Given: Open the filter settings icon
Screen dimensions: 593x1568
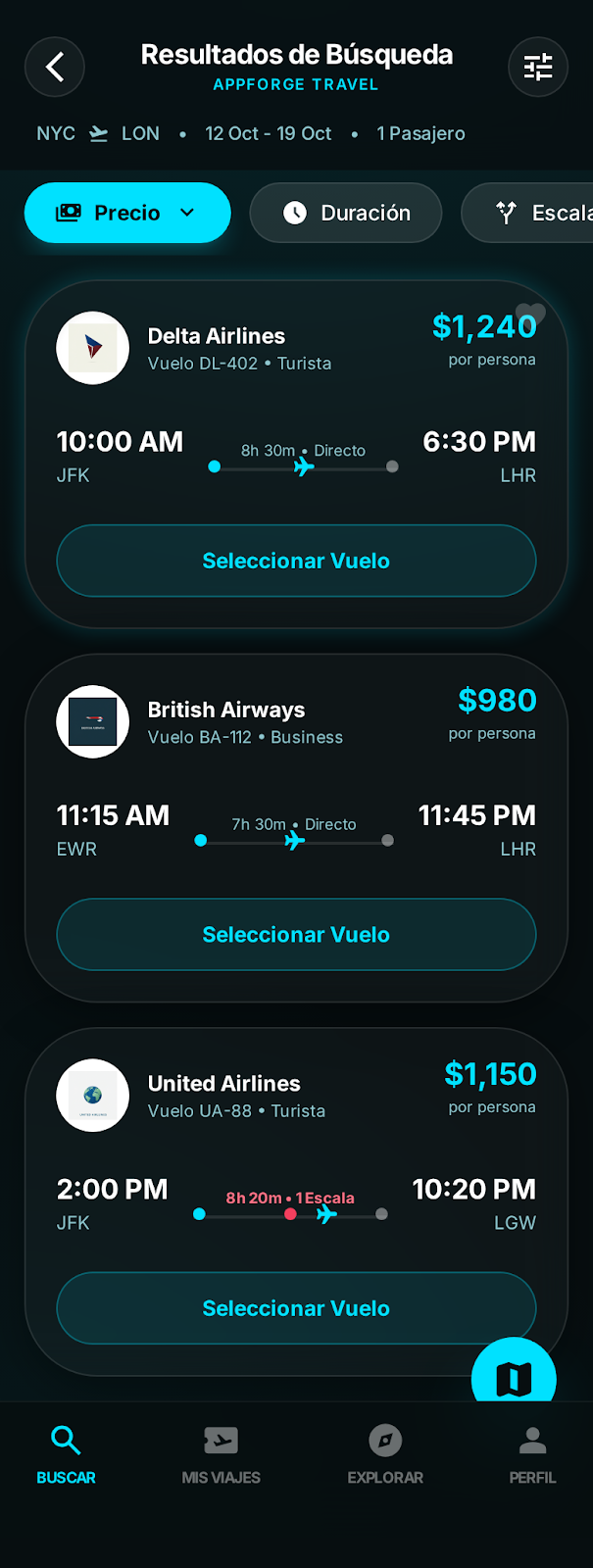Looking at the screenshot, I should (538, 67).
